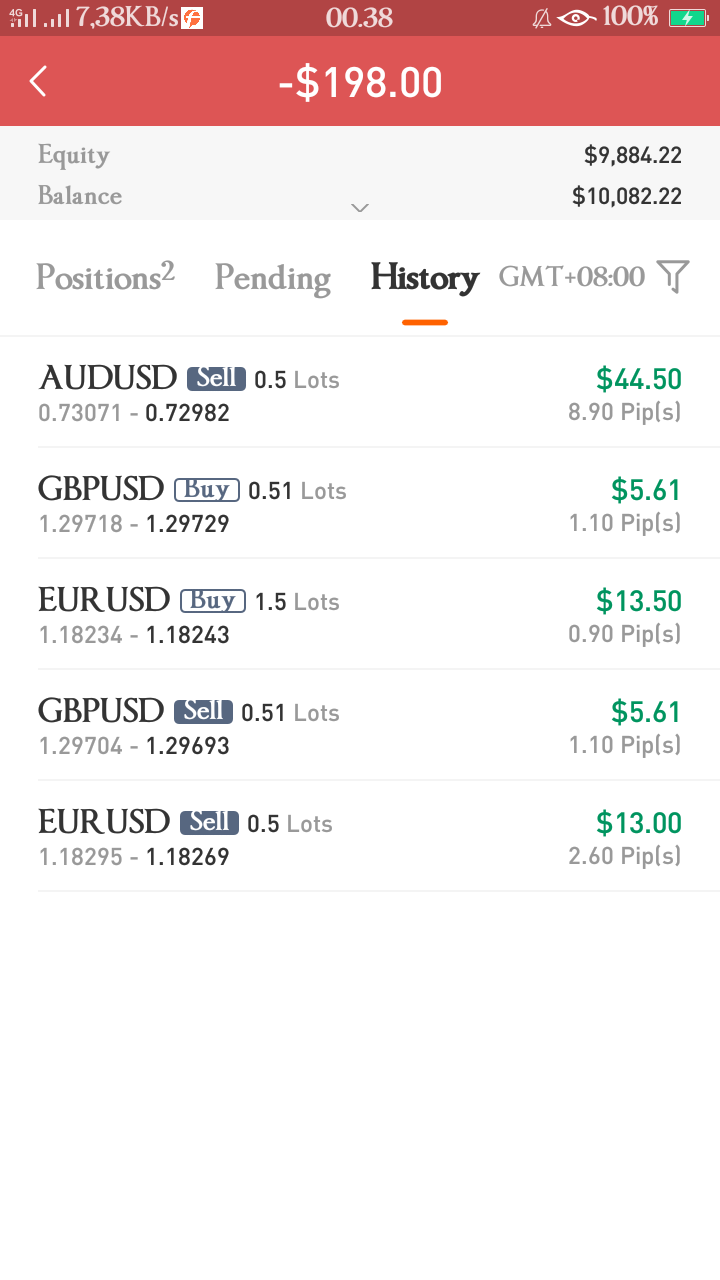
Task: Open the EURUSD Sell 0.5 lots trade
Action: point(360,836)
